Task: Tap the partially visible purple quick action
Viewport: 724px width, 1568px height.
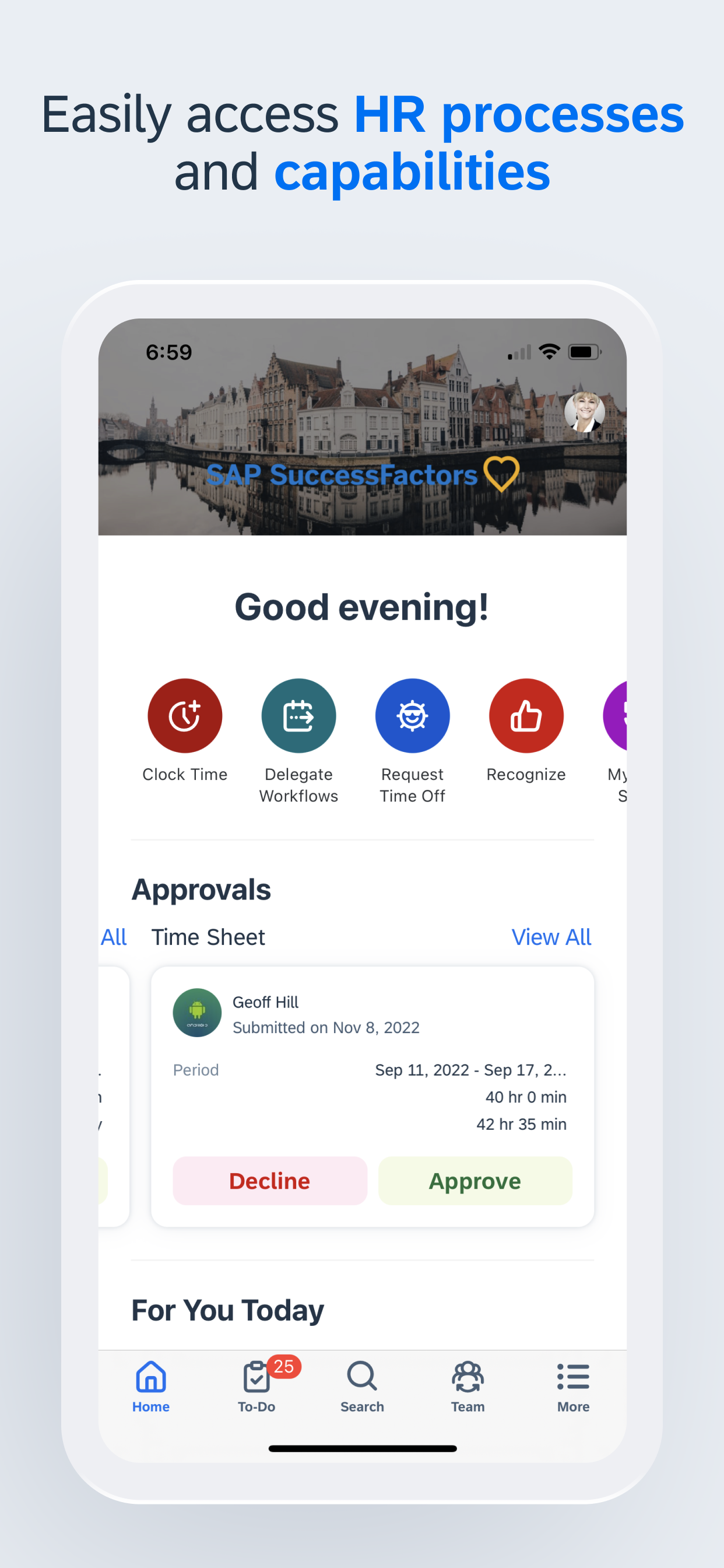Action: click(x=616, y=715)
